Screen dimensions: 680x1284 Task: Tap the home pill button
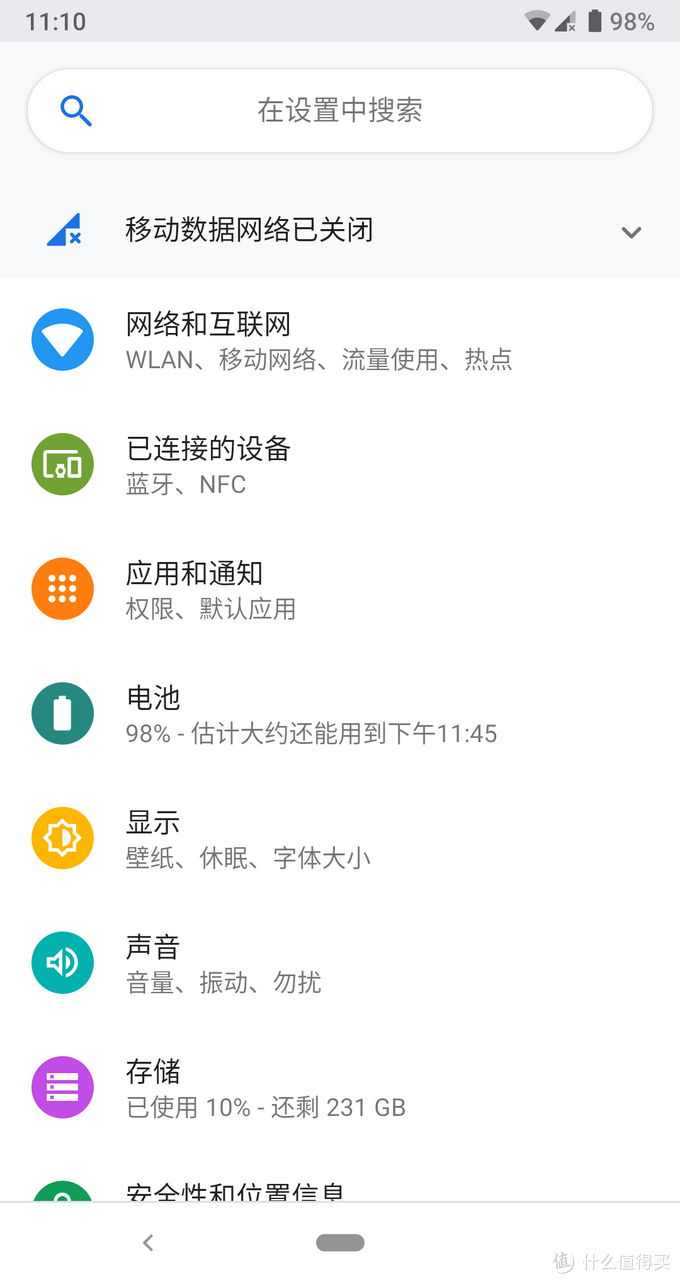[x=340, y=1243]
